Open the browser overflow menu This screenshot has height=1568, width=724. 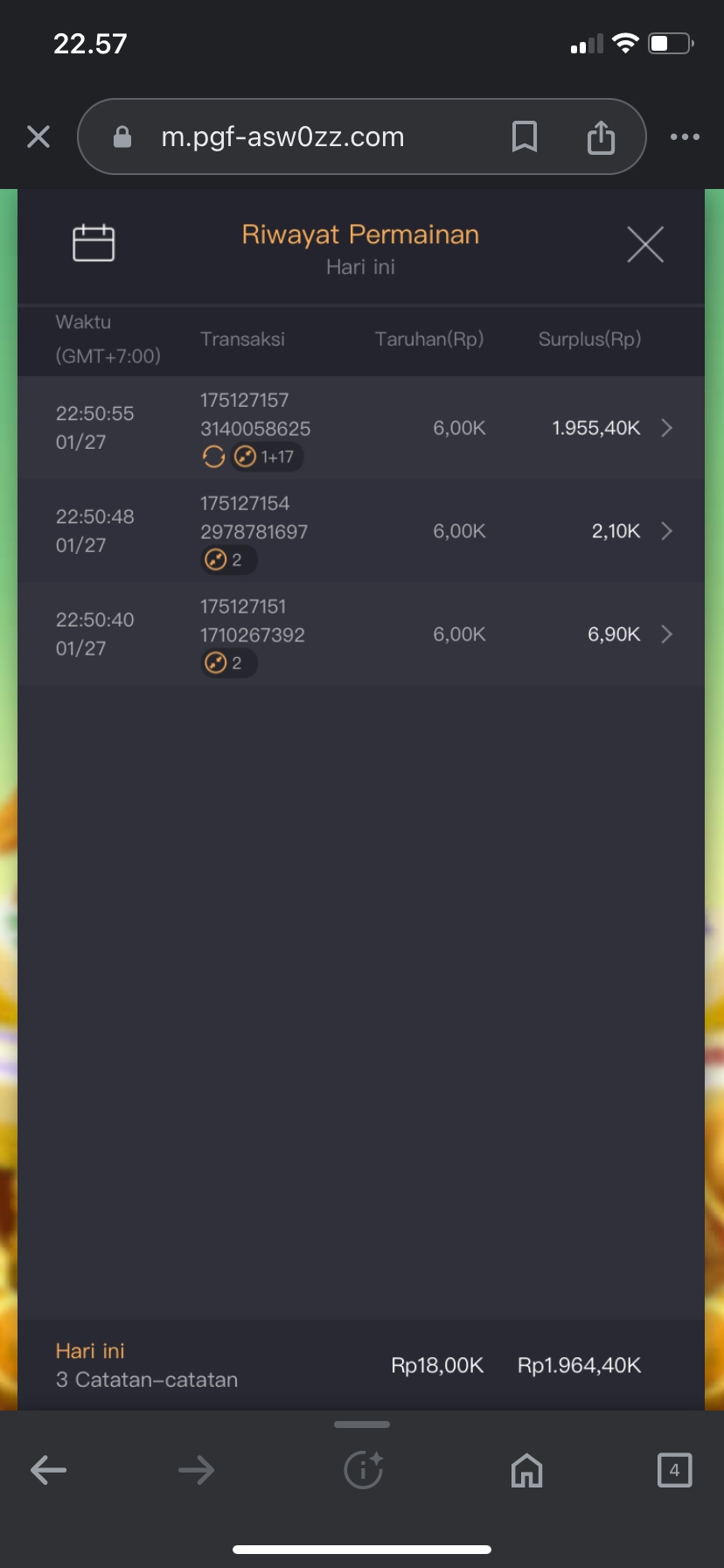tap(685, 136)
